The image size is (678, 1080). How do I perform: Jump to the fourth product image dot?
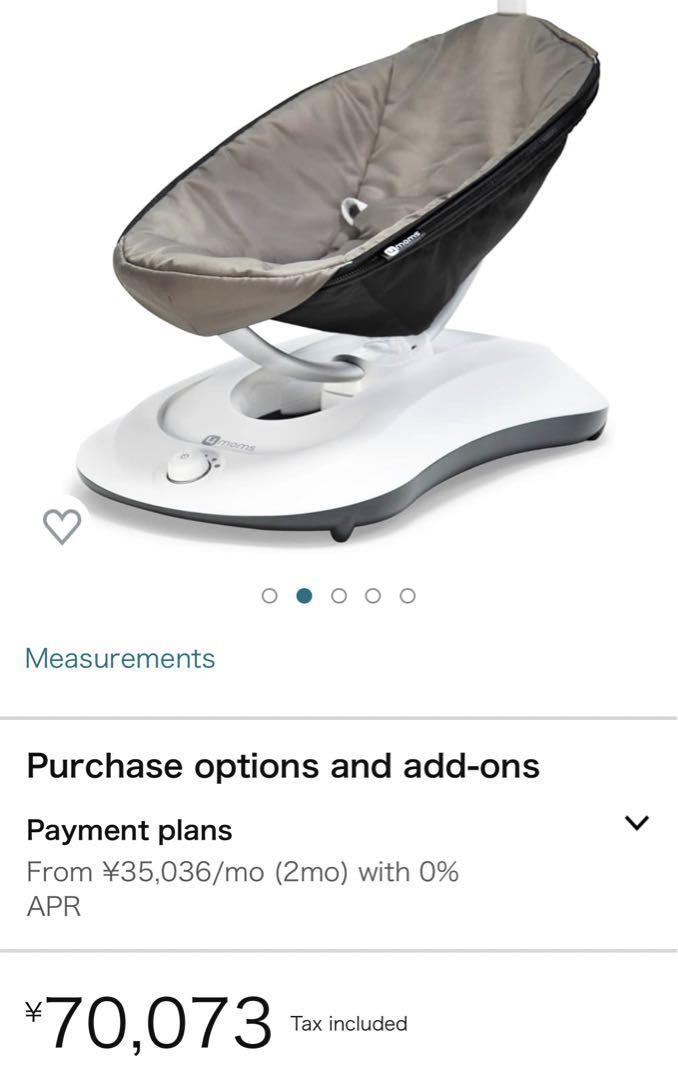coord(373,596)
